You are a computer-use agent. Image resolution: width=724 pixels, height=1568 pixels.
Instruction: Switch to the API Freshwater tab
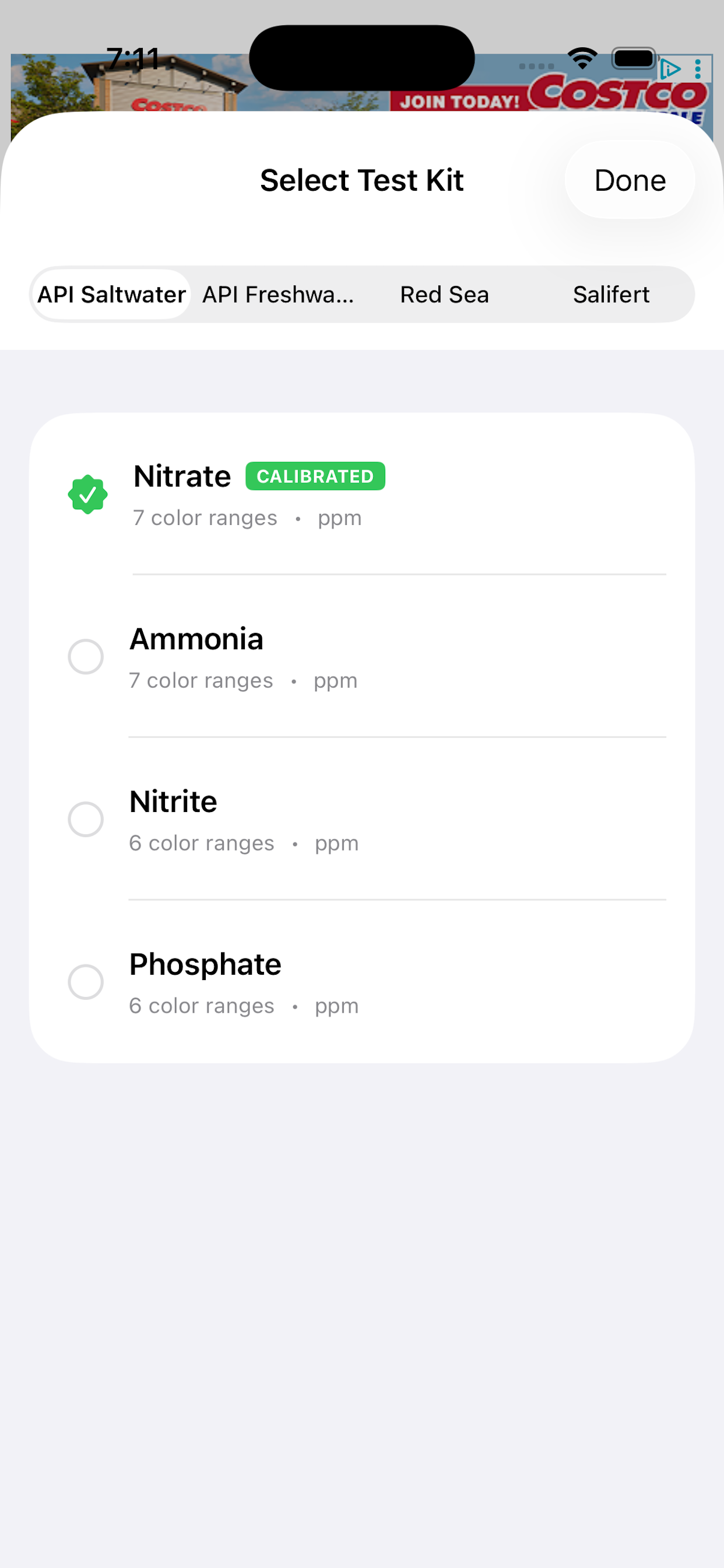tap(278, 294)
